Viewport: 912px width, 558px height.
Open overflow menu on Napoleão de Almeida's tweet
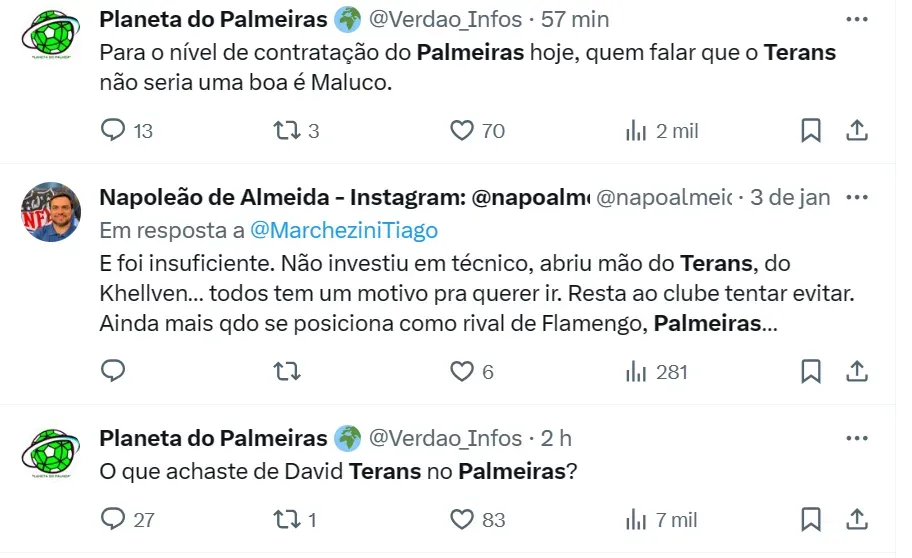coord(857,198)
